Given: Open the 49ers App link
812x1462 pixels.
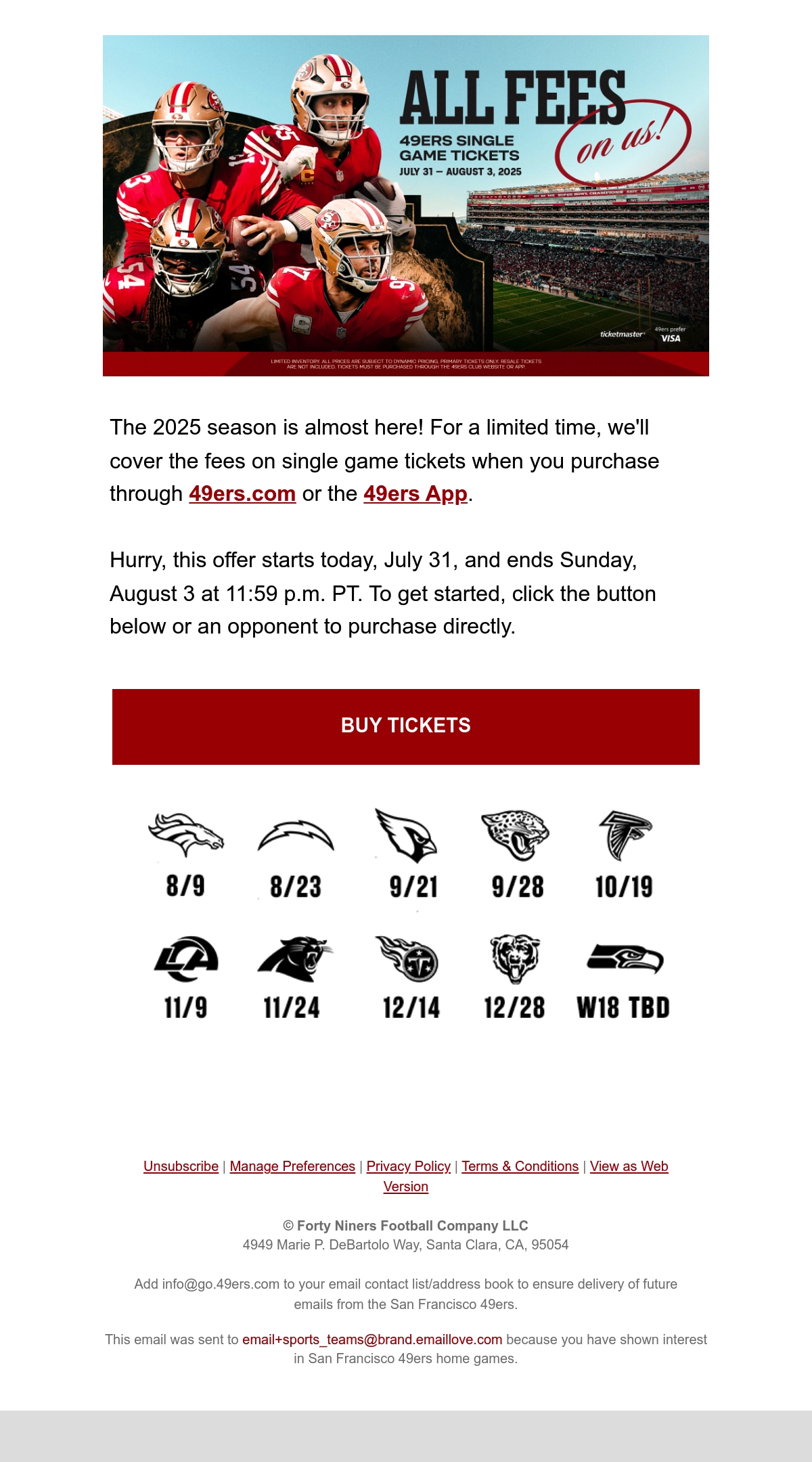Looking at the screenshot, I should (415, 494).
